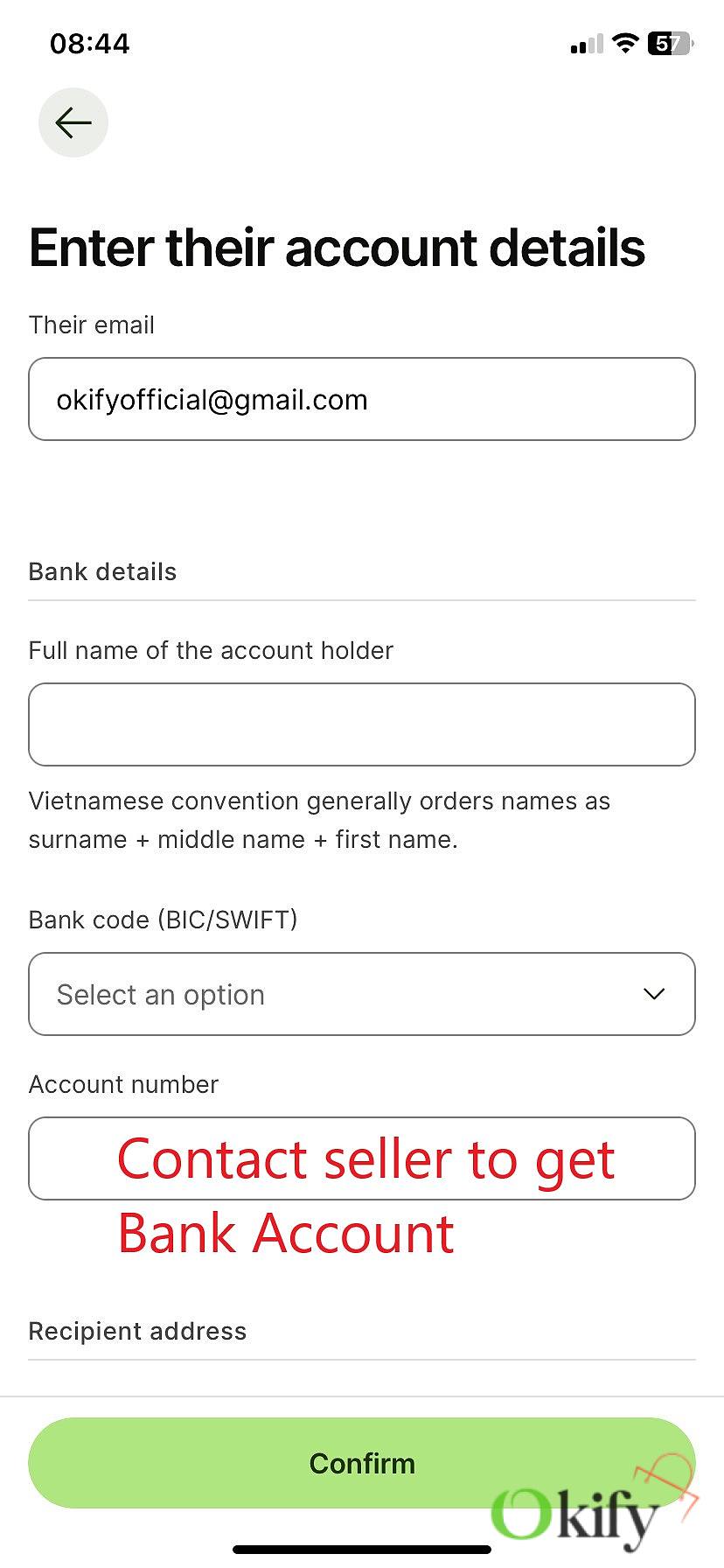Tap the green Confirm button
Screen dimensions: 724x1568
click(x=362, y=1463)
